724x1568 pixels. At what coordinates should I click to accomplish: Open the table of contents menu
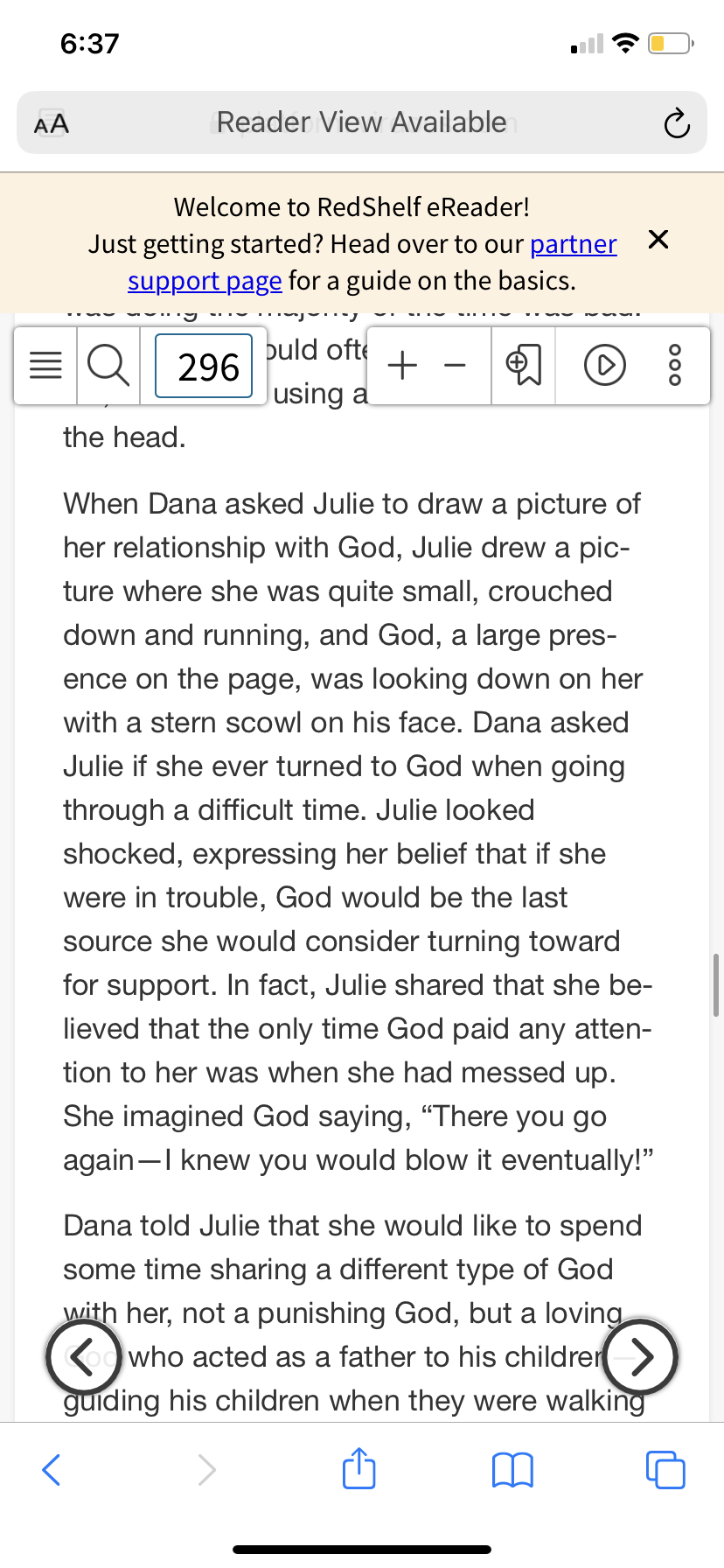click(x=46, y=366)
